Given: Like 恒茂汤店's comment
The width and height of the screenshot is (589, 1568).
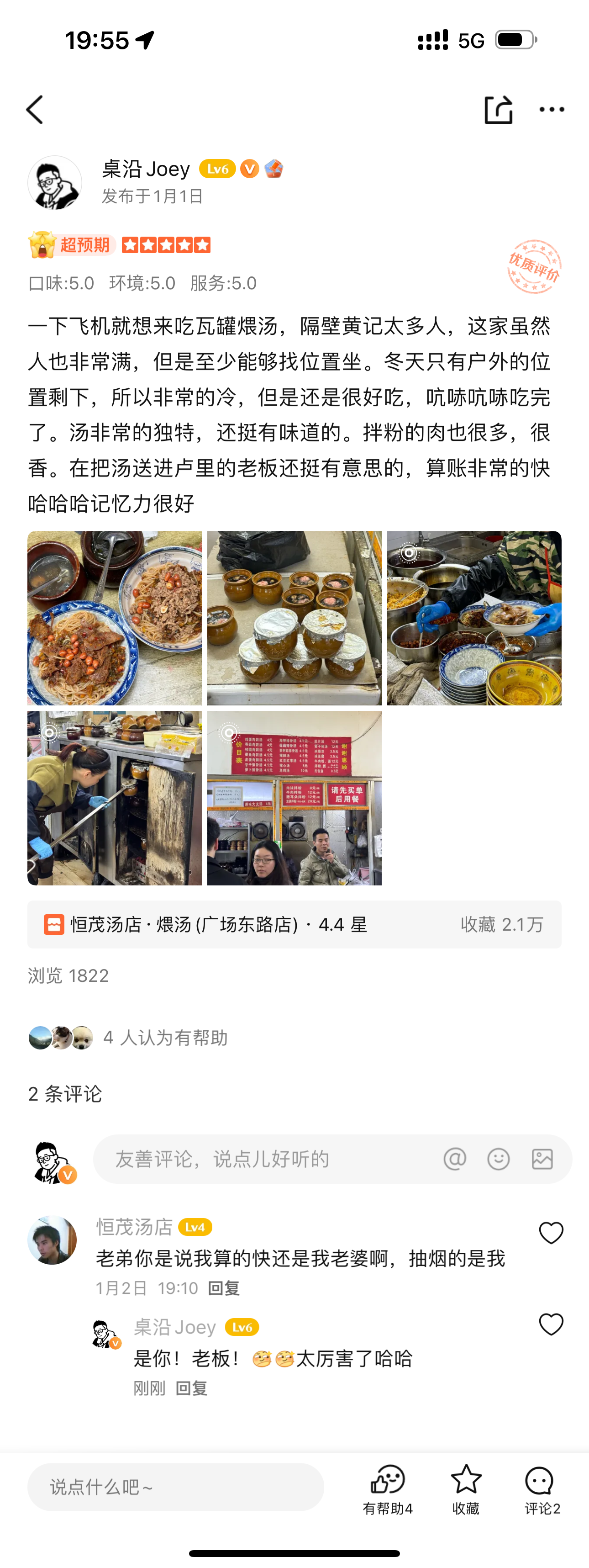Looking at the screenshot, I should click(551, 1233).
